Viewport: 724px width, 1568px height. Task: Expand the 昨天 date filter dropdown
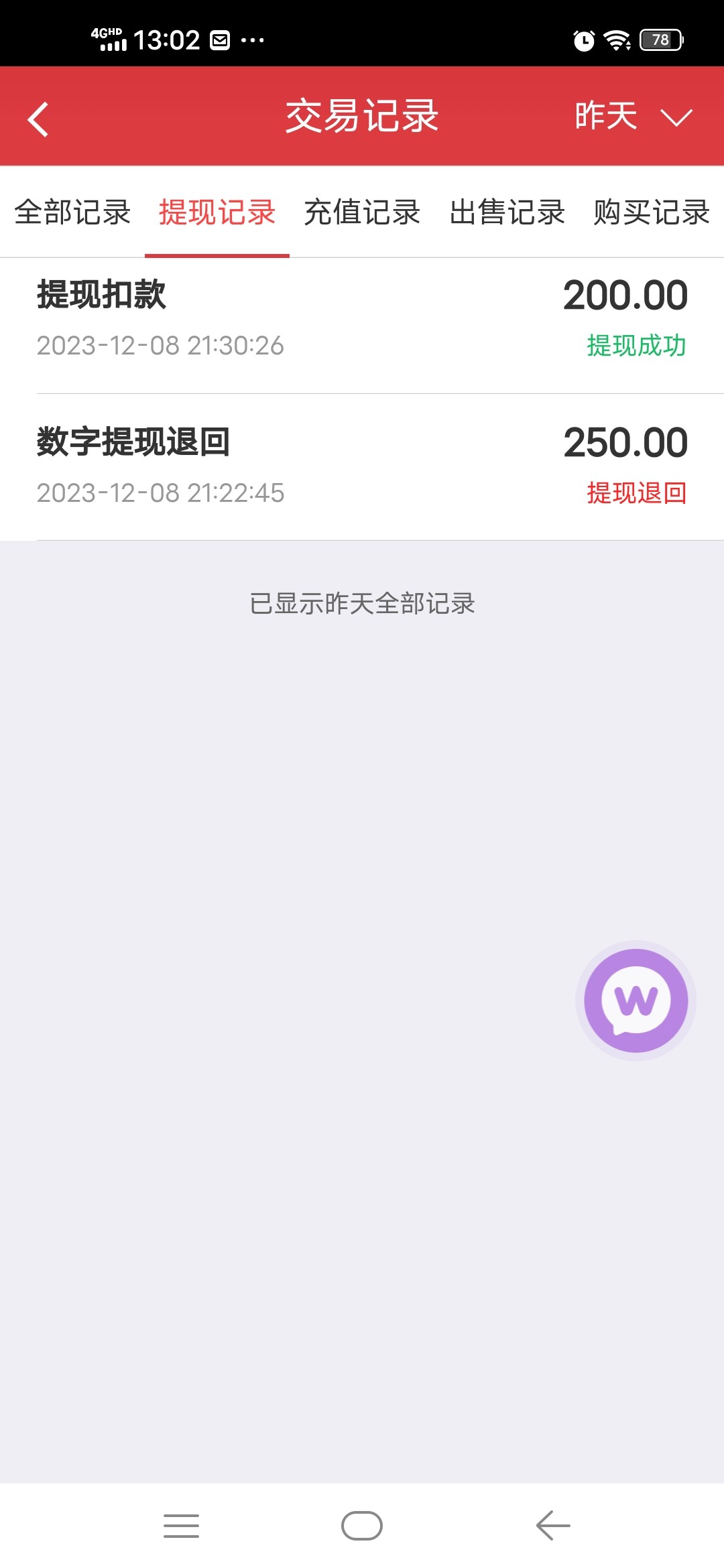click(x=632, y=117)
